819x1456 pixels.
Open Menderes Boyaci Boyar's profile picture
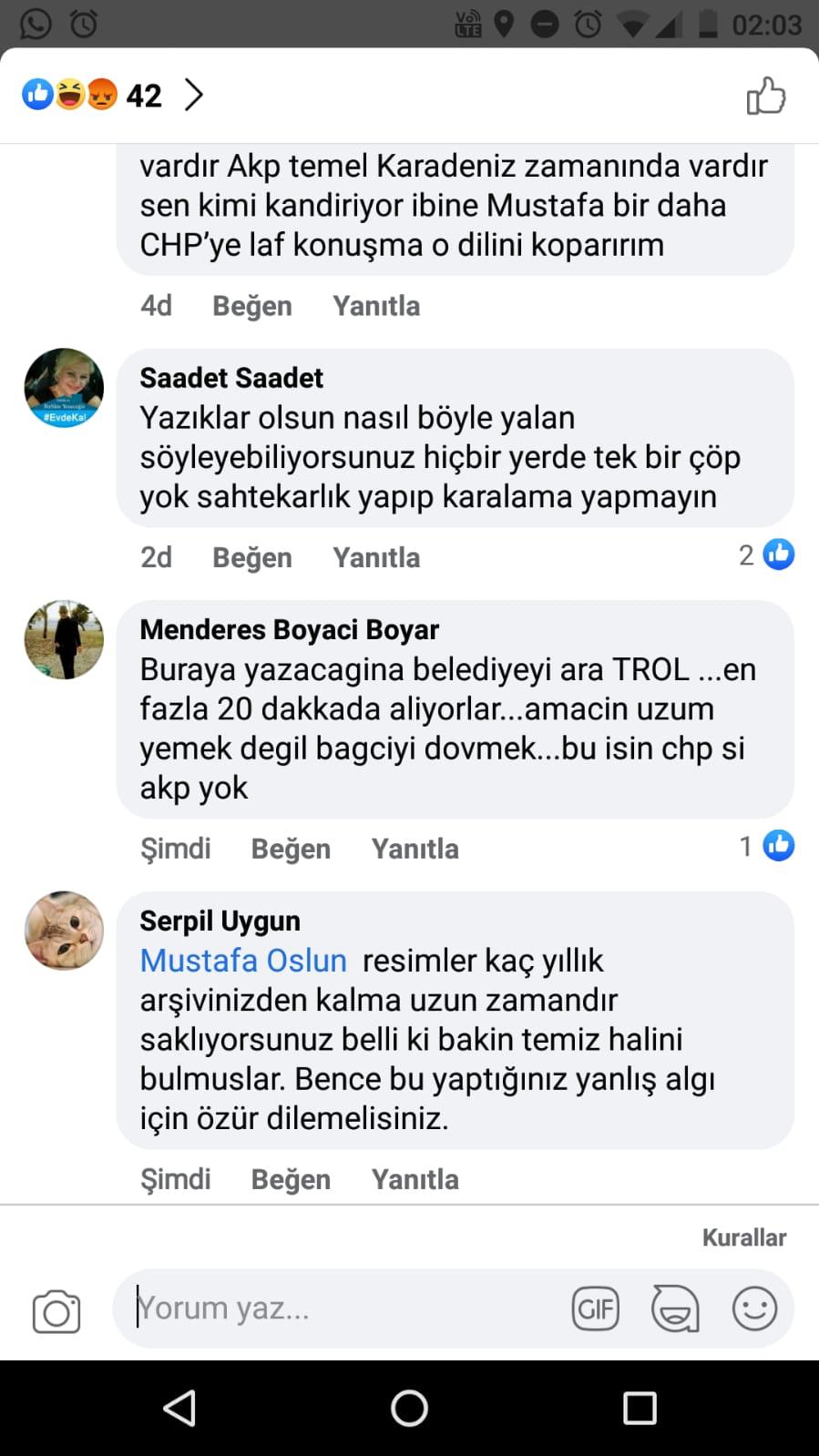(64, 639)
